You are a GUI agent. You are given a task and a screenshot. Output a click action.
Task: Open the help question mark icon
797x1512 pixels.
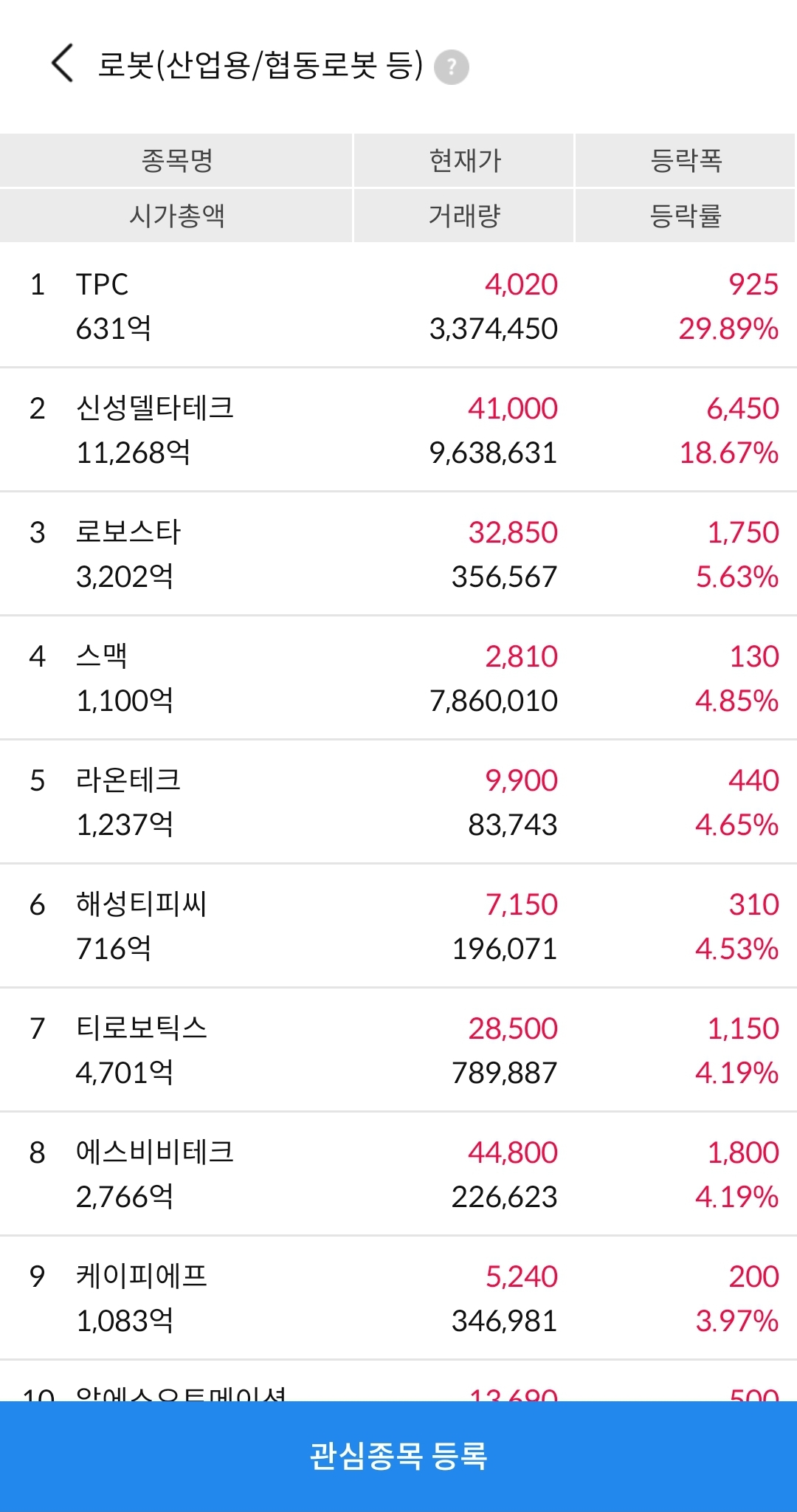(x=451, y=67)
